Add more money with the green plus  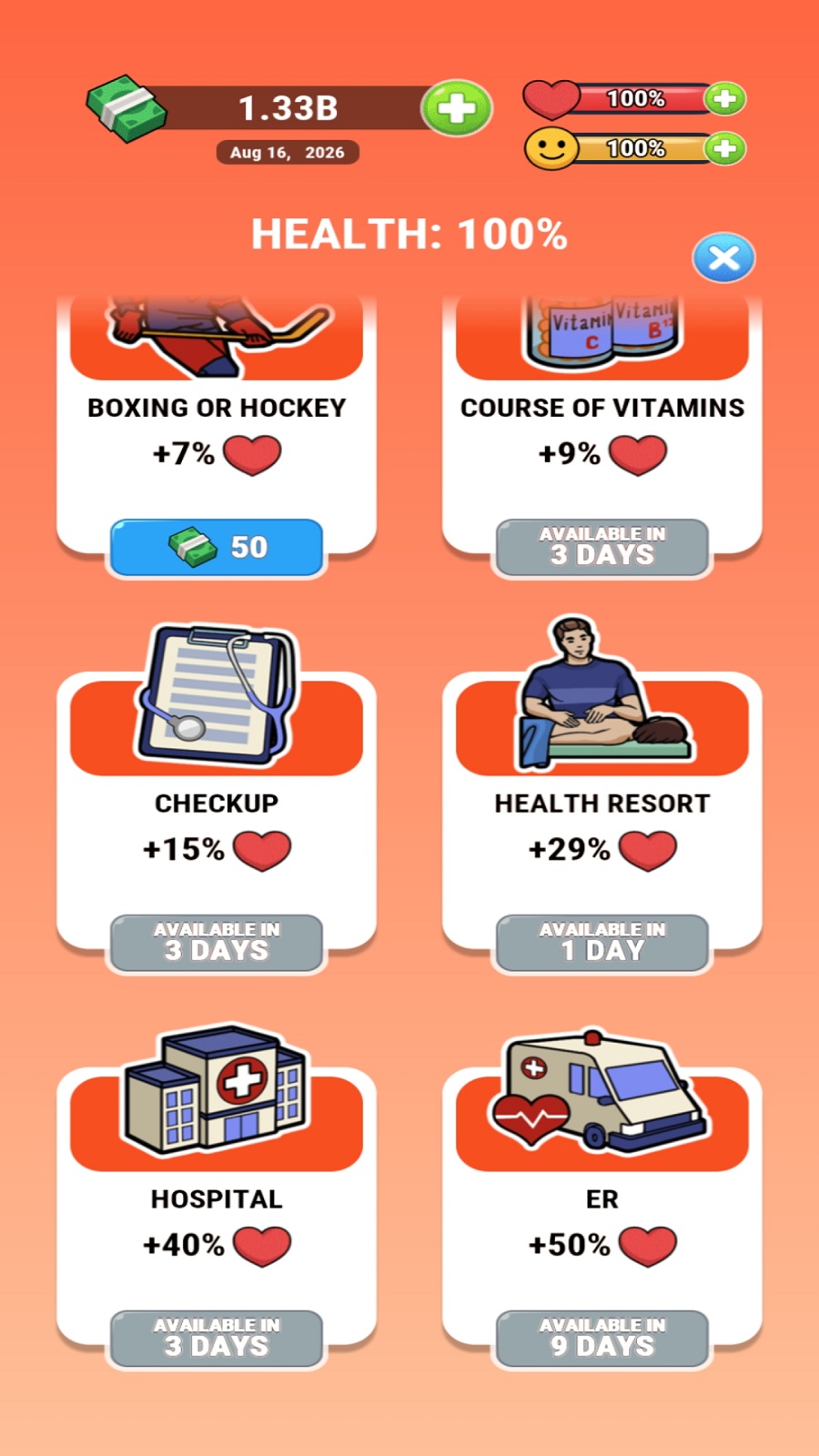tap(456, 108)
